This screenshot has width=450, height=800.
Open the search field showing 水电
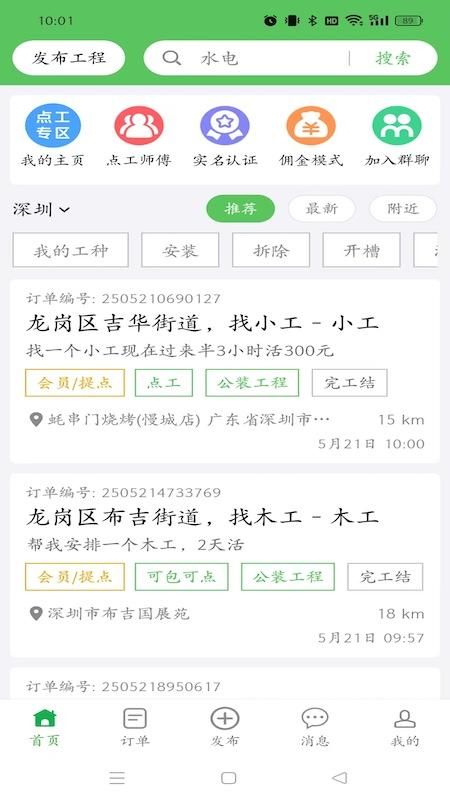pos(245,58)
